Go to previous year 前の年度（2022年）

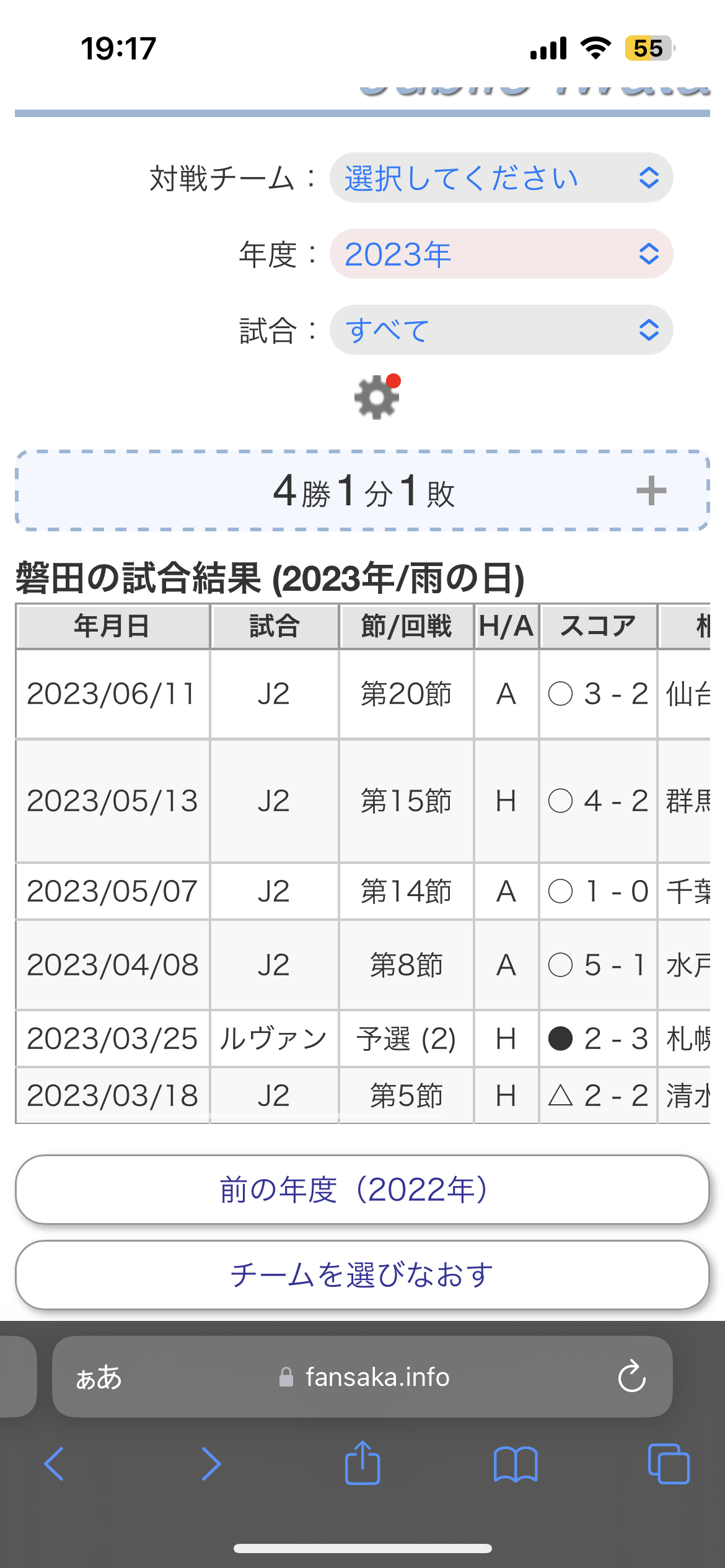[362, 1190]
